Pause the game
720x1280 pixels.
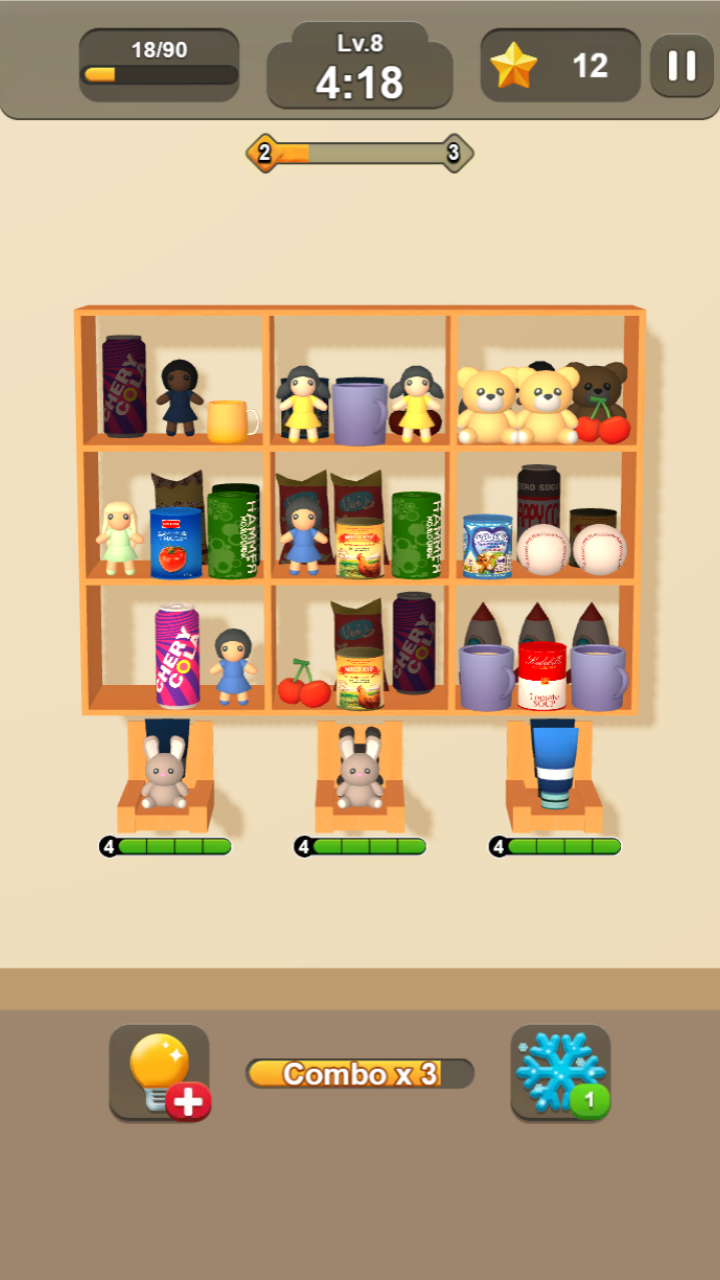pyautogui.click(x=682, y=66)
